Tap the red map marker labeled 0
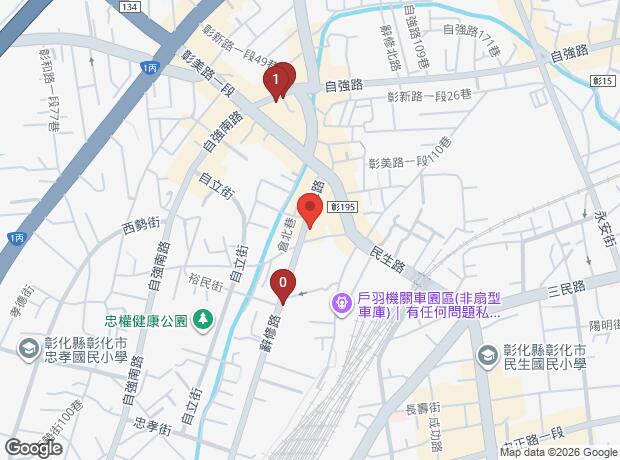 click(x=283, y=284)
